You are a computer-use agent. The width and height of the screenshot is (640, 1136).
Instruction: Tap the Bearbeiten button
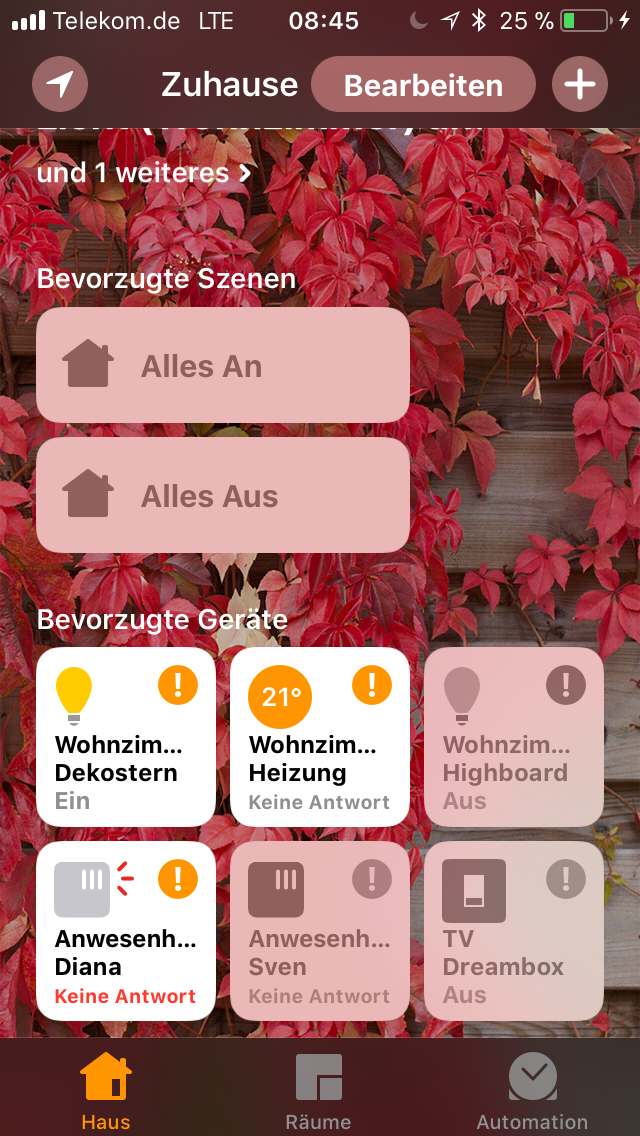(x=423, y=85)
